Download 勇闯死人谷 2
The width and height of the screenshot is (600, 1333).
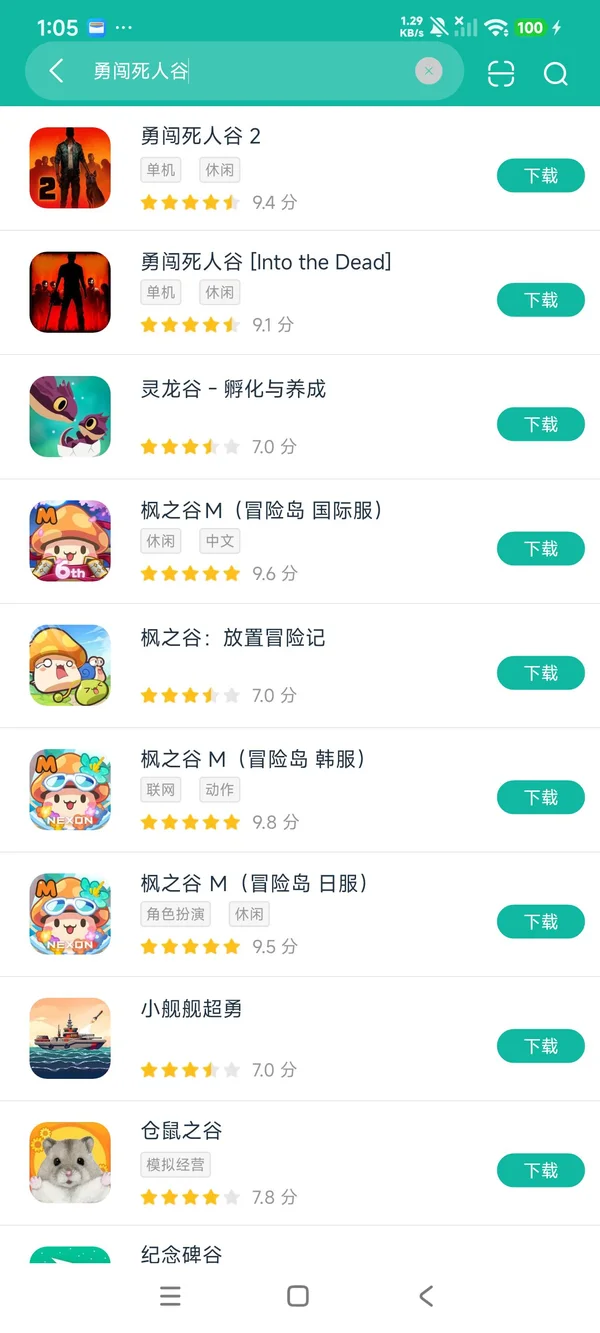tap(540, 176)
